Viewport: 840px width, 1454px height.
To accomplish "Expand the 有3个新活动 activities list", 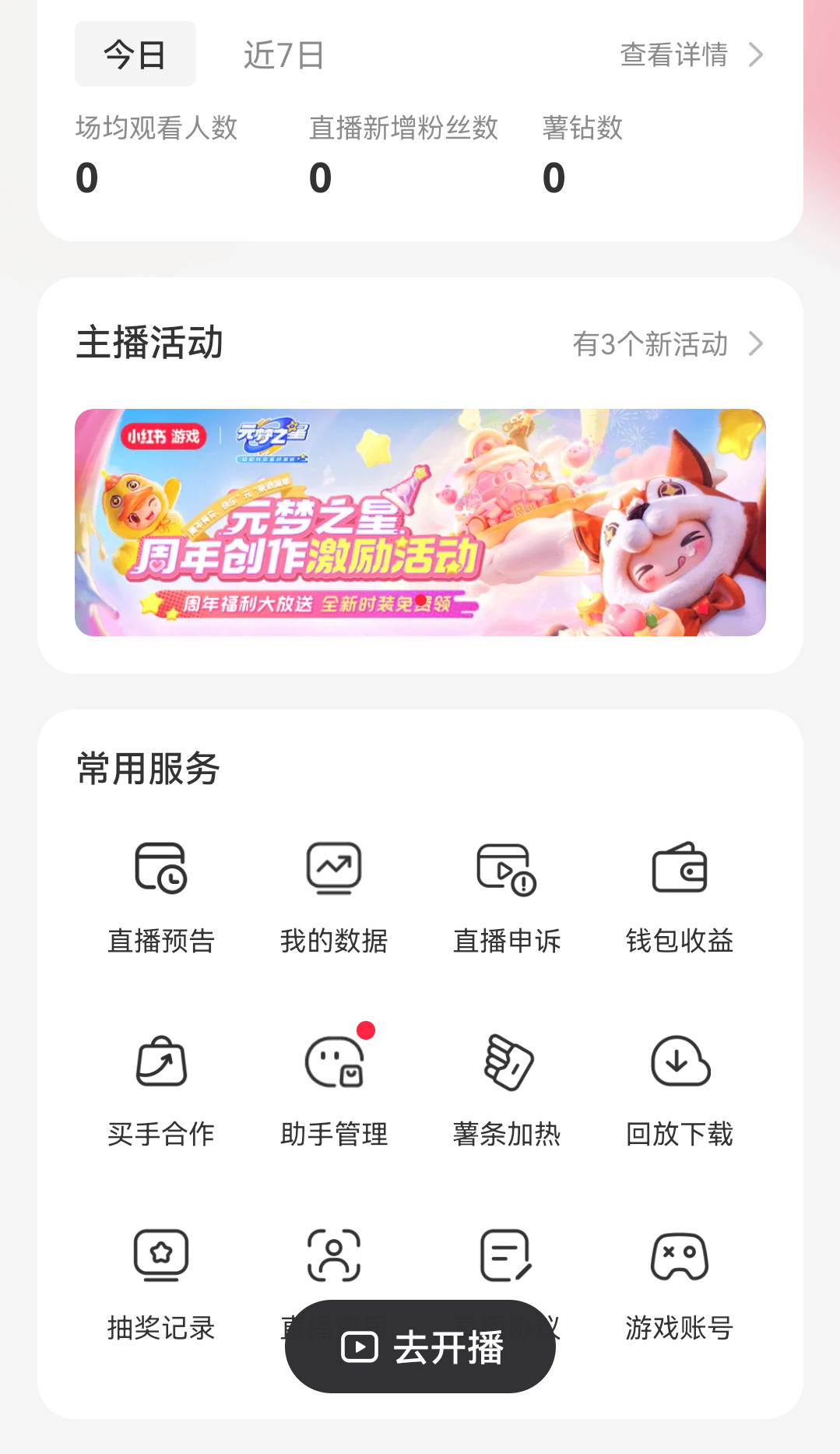I will (668, 343).
